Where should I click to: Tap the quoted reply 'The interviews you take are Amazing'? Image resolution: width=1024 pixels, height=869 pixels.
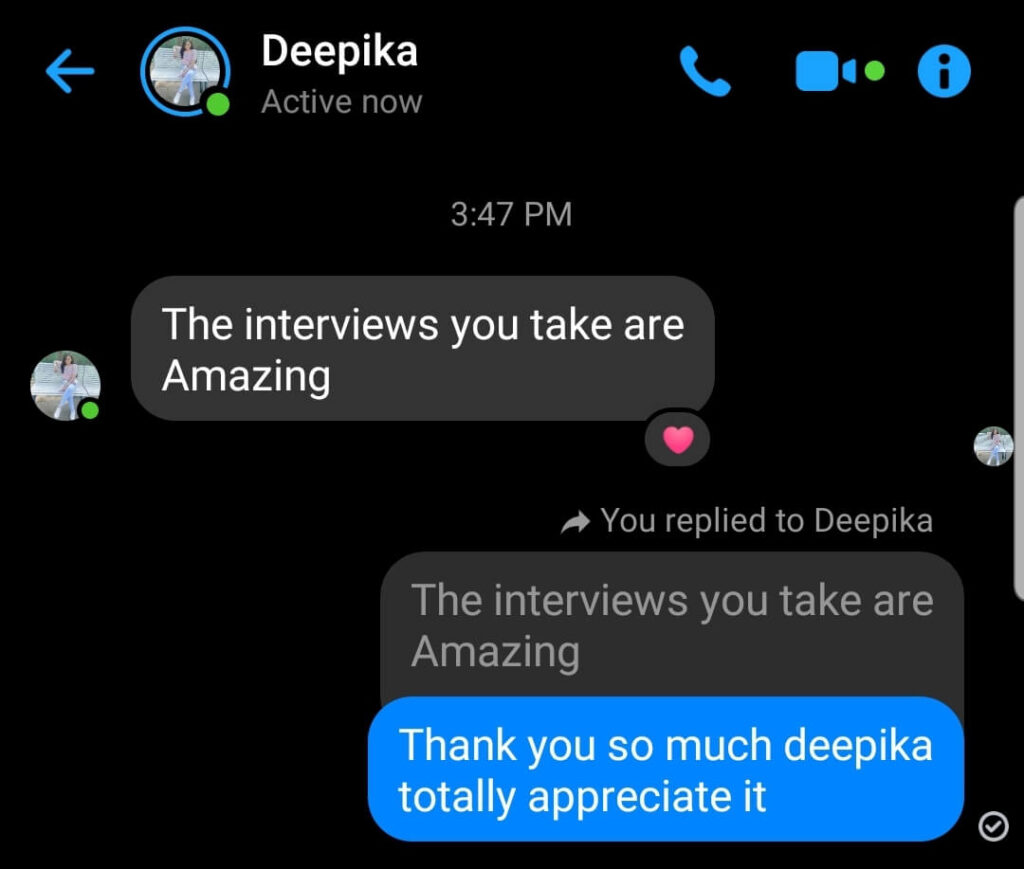pos(671,625)
